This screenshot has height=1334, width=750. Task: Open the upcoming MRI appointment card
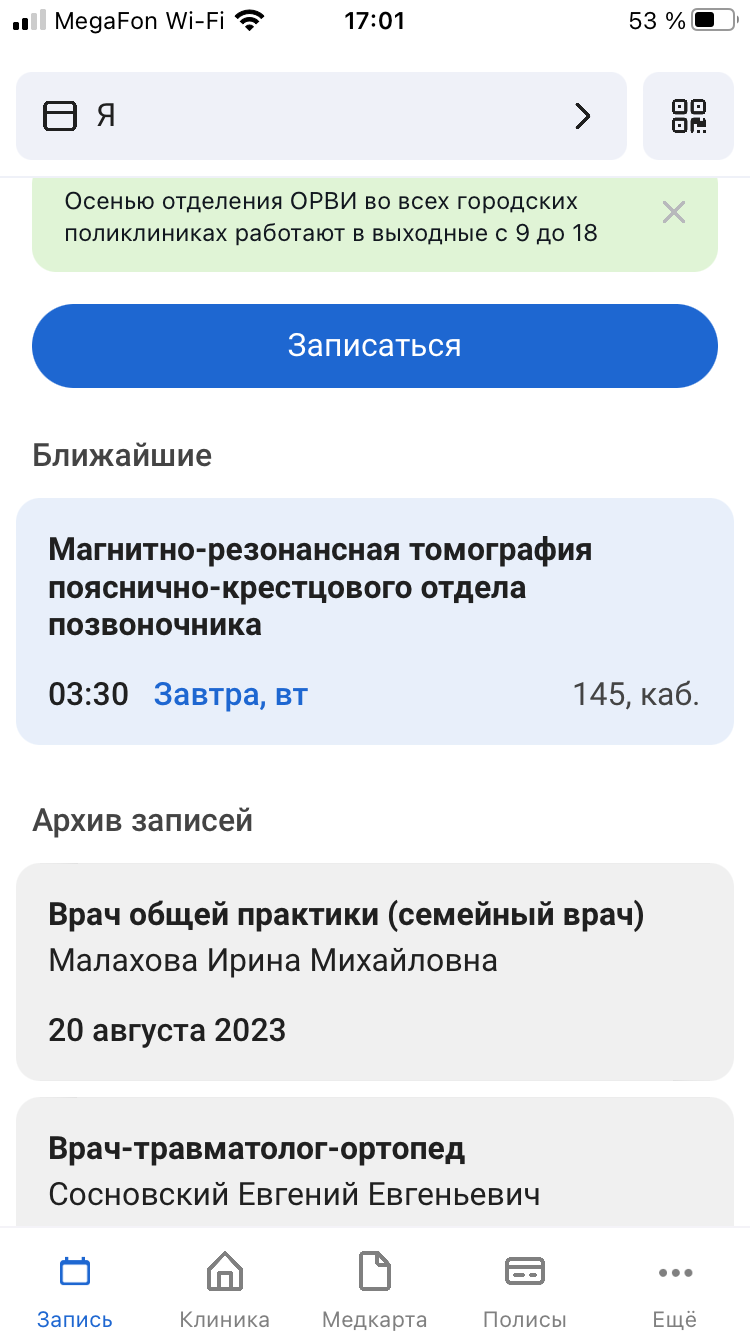pos(375,621)
